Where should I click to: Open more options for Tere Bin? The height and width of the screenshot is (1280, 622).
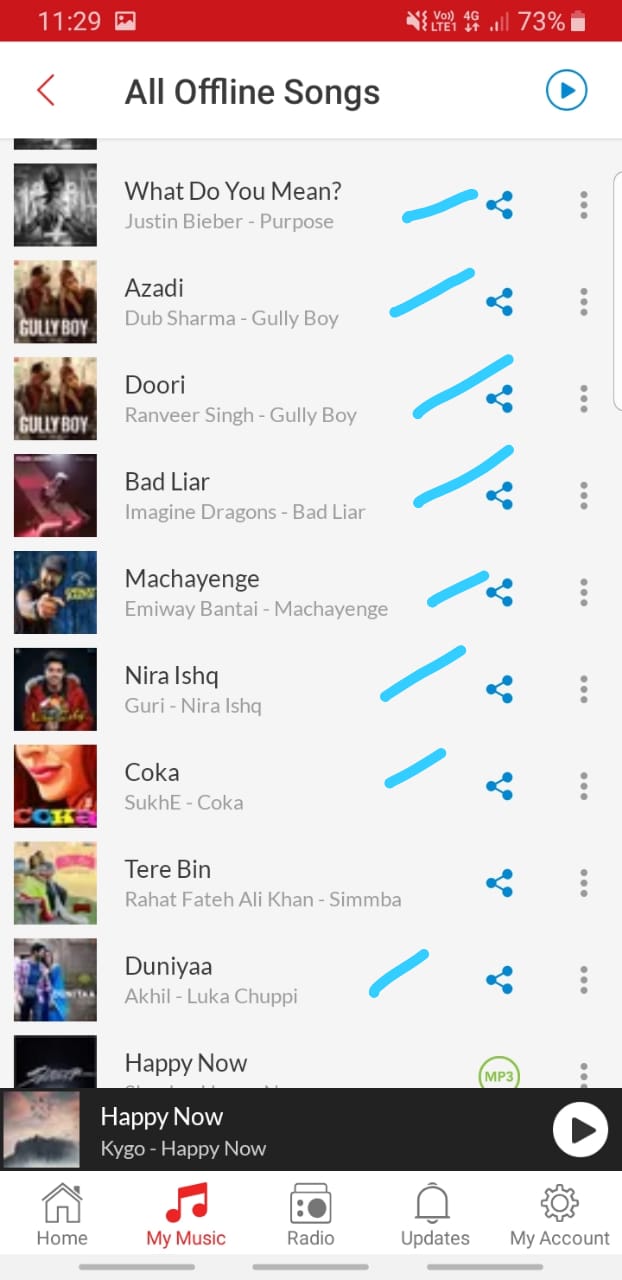click(584, 883)
